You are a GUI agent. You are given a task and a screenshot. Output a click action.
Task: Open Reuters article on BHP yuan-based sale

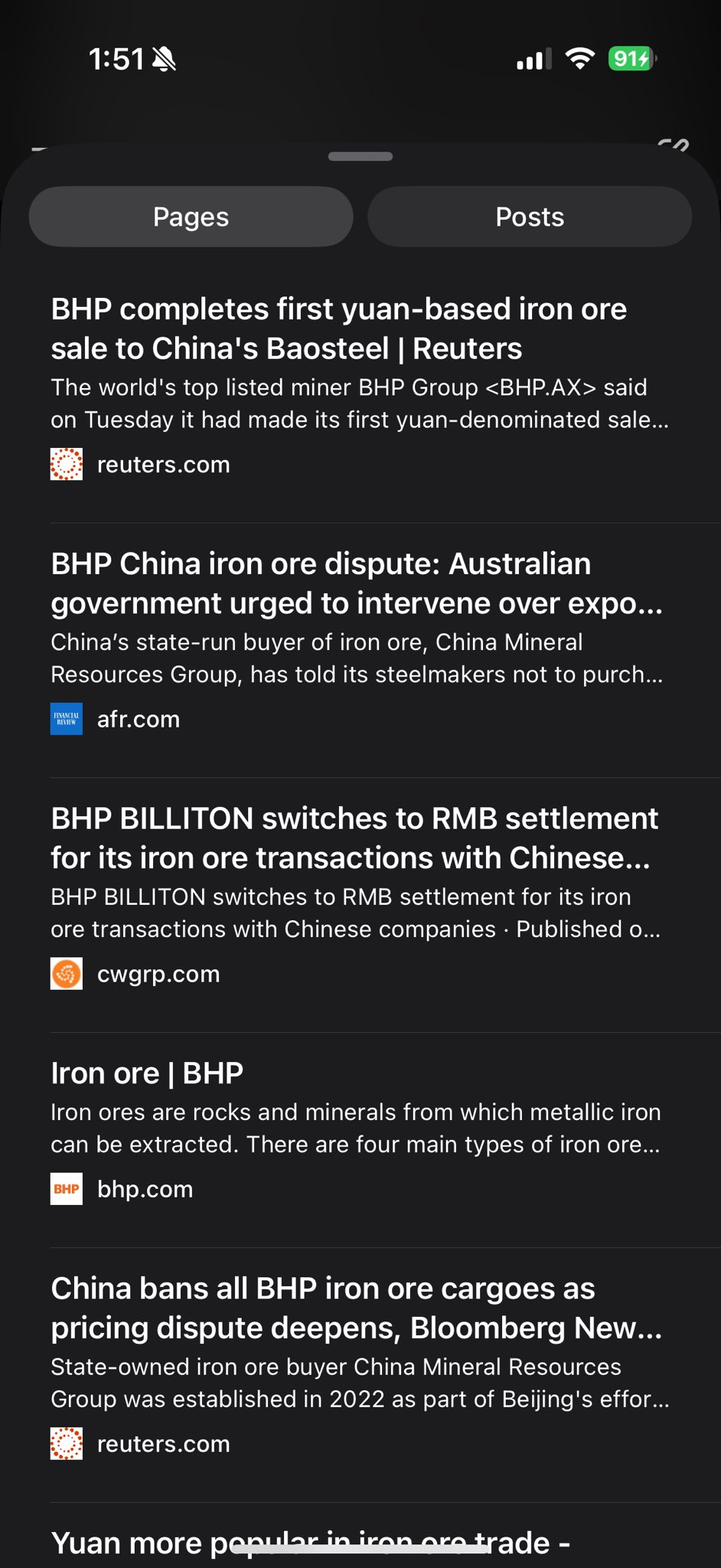(338, 329)
